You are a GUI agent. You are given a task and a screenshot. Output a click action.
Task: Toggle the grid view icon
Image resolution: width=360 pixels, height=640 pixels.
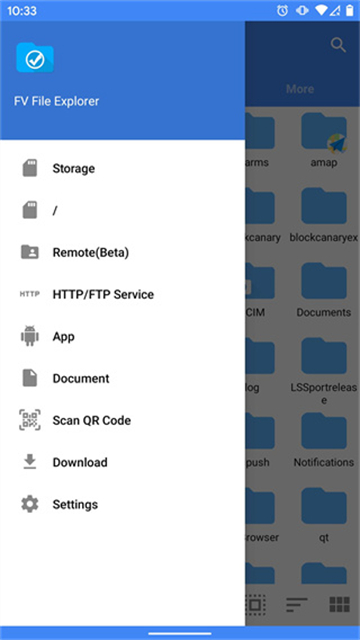(340, 604)
